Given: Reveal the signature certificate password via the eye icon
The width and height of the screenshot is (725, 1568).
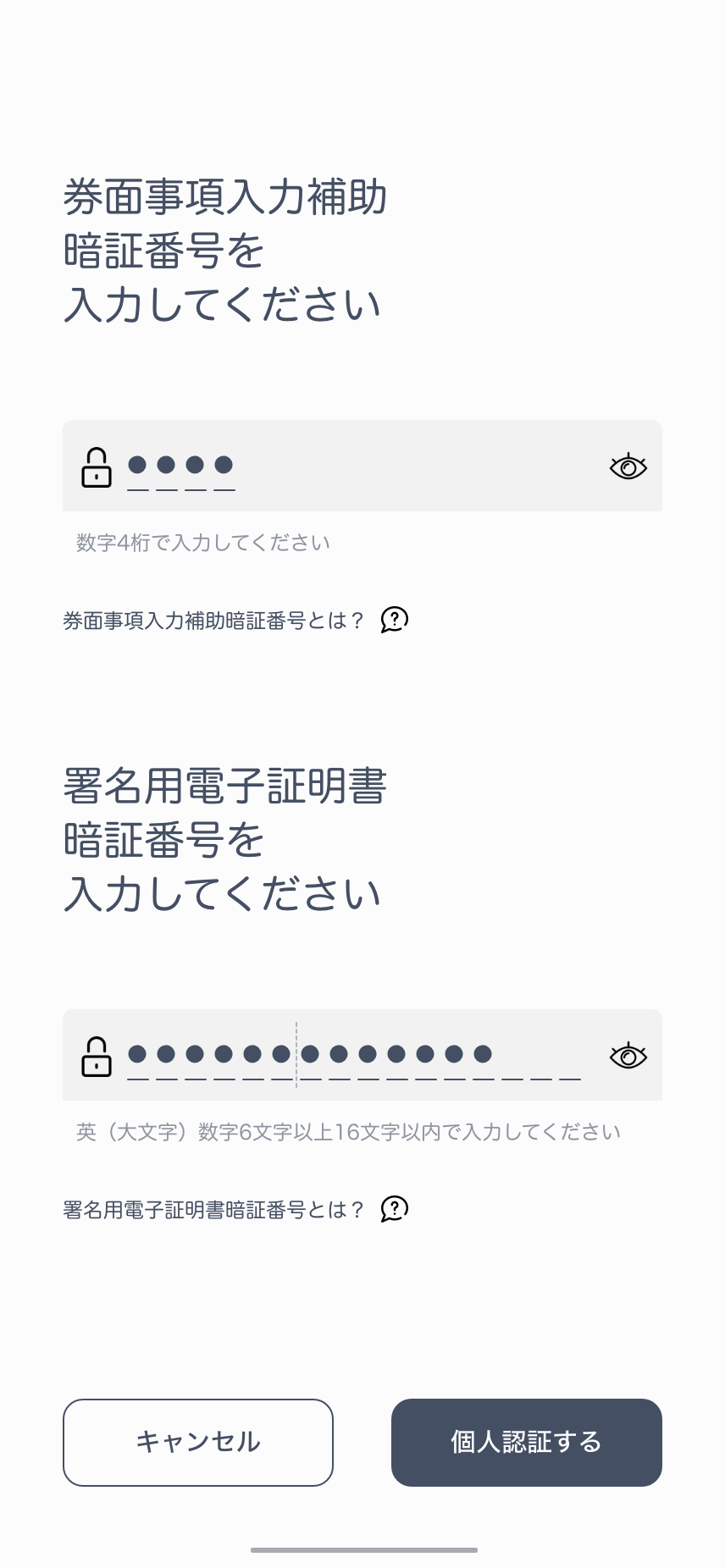Looking at the screenshot, I should click(628, 1056).
